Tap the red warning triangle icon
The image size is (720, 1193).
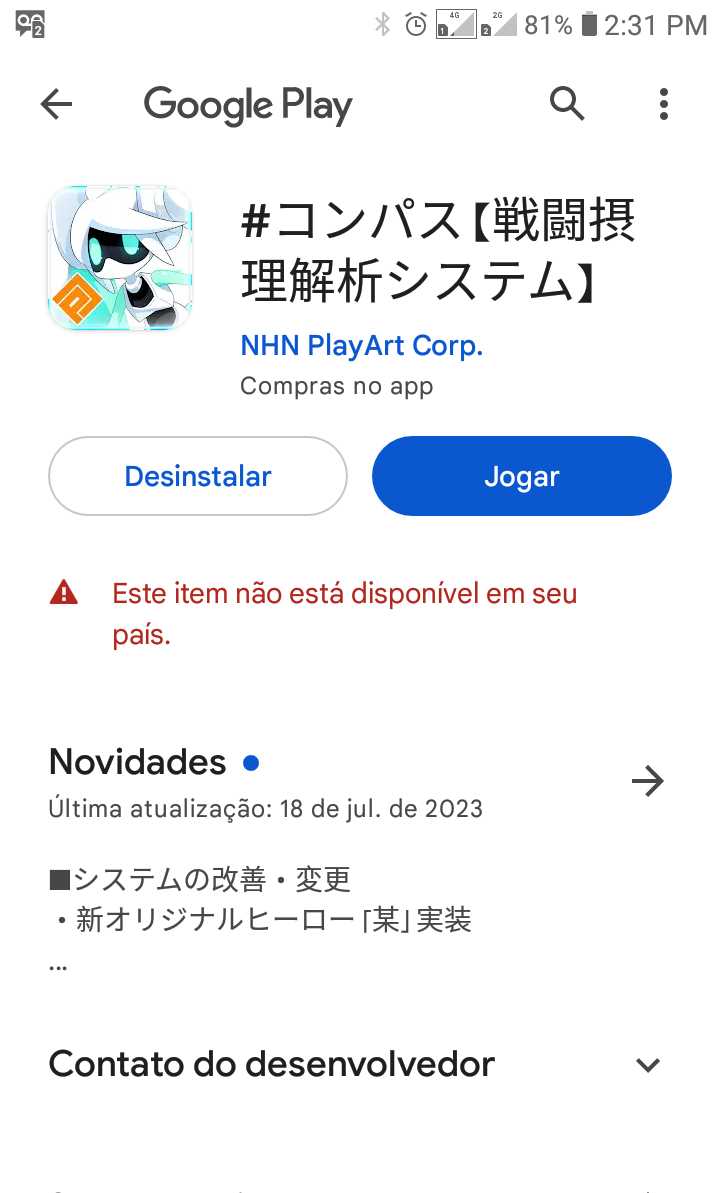64,592
